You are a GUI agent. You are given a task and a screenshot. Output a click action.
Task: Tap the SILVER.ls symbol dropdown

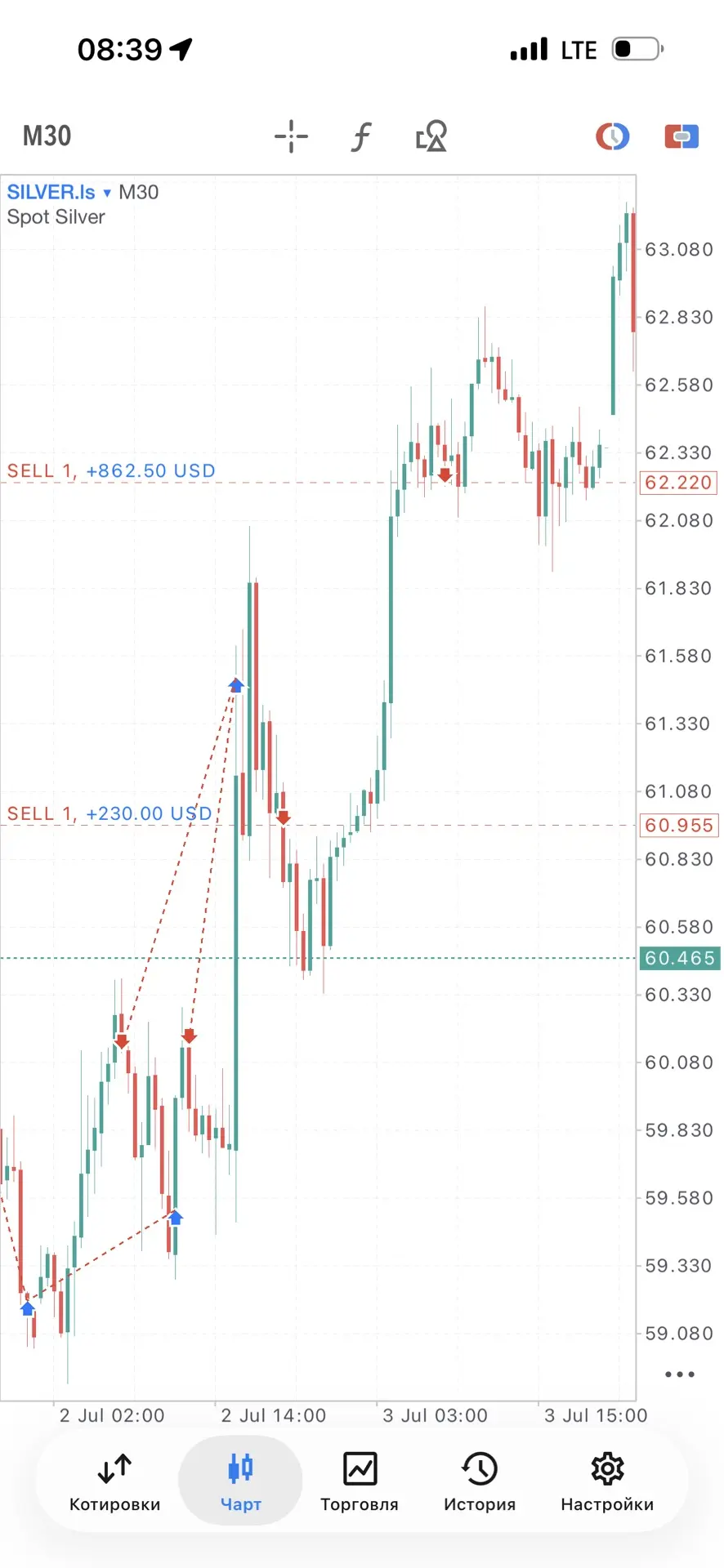tap(59, 193)
